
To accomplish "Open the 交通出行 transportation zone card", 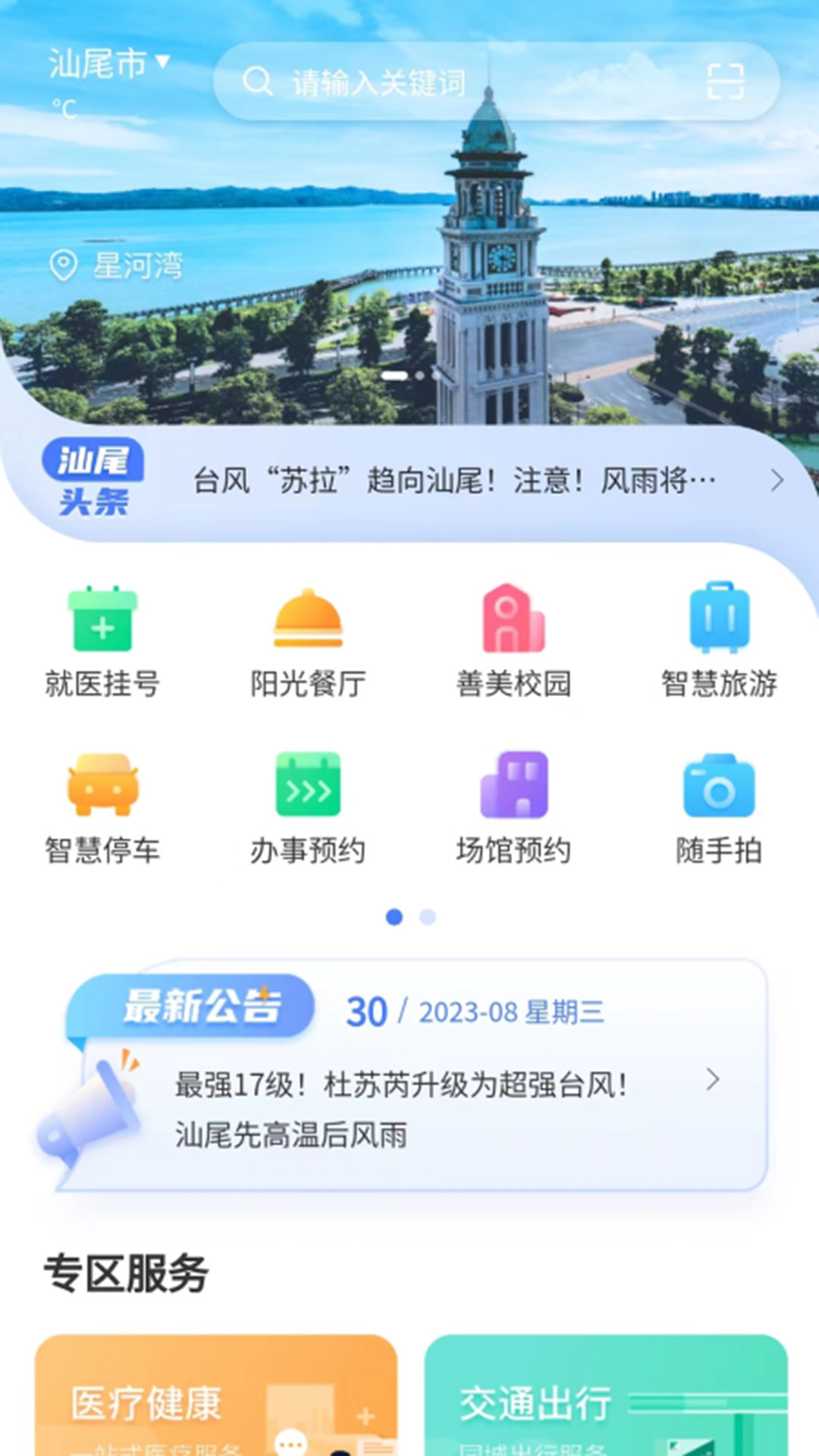I will 607,1403.
